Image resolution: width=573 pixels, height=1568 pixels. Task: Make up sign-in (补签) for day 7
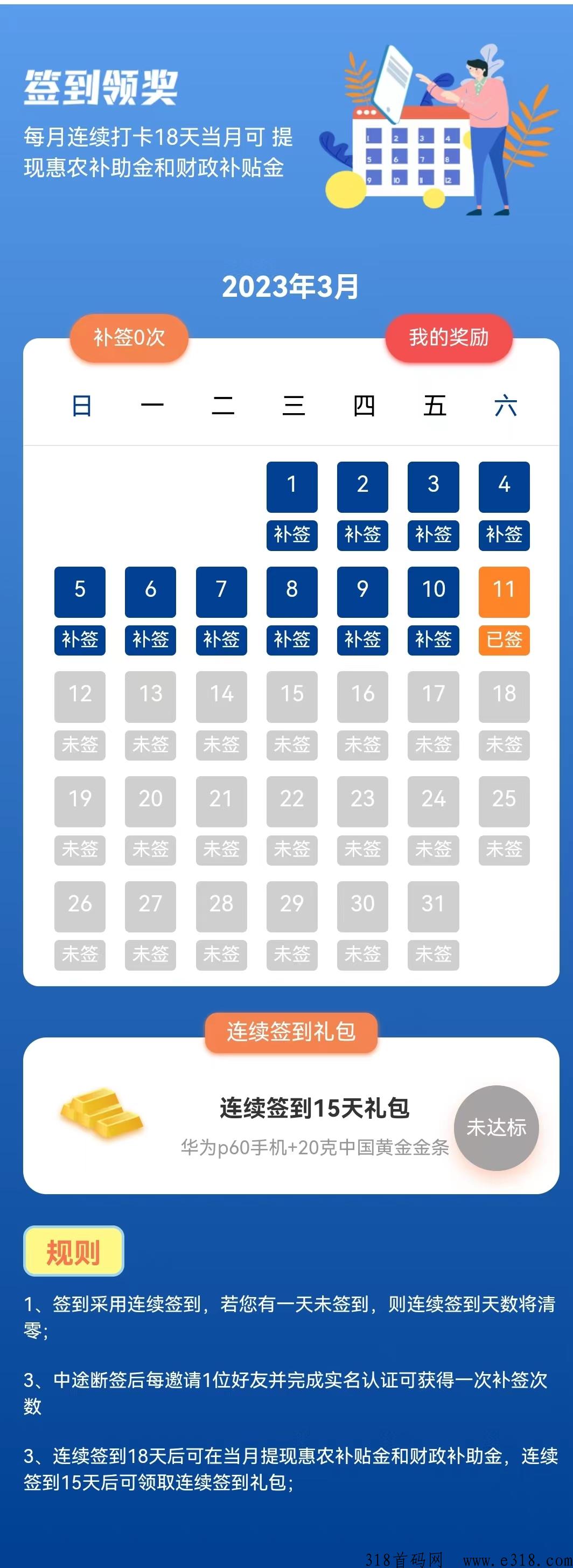coord(221,640)
